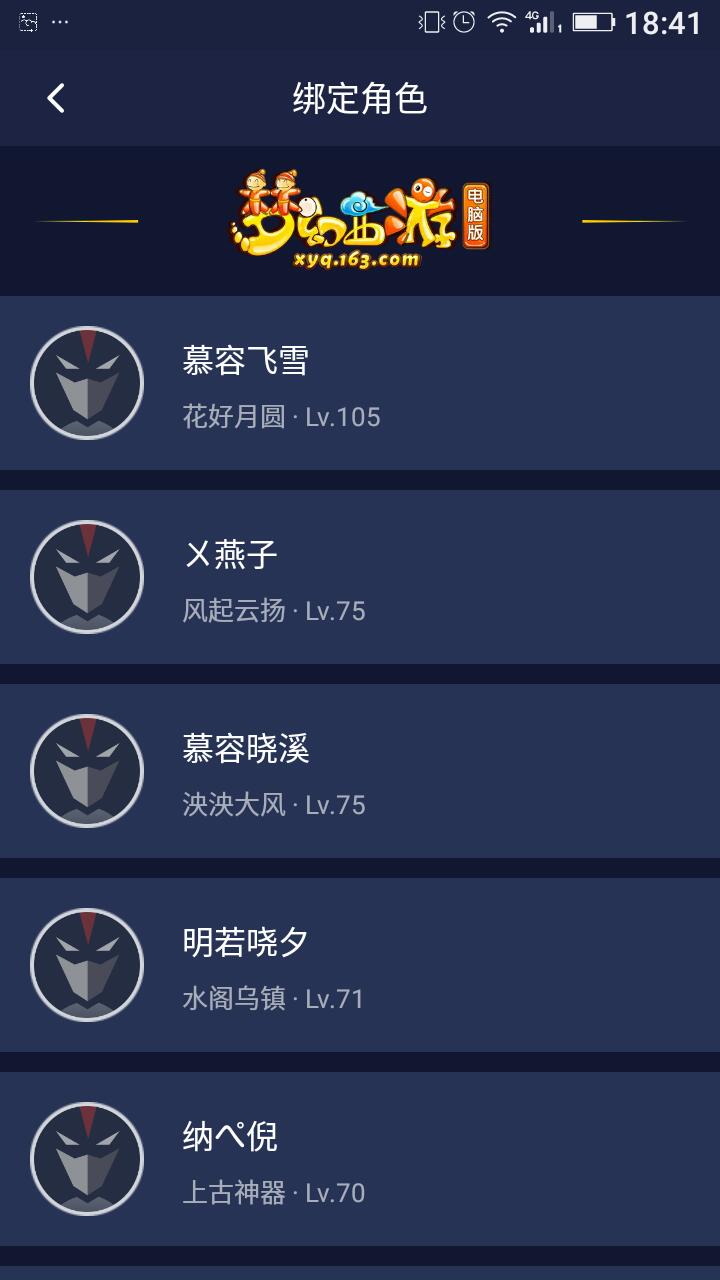The image size is (720, 1280).
Task: Pick the character 慕容晓溪
Action: [x=360, y=771]
